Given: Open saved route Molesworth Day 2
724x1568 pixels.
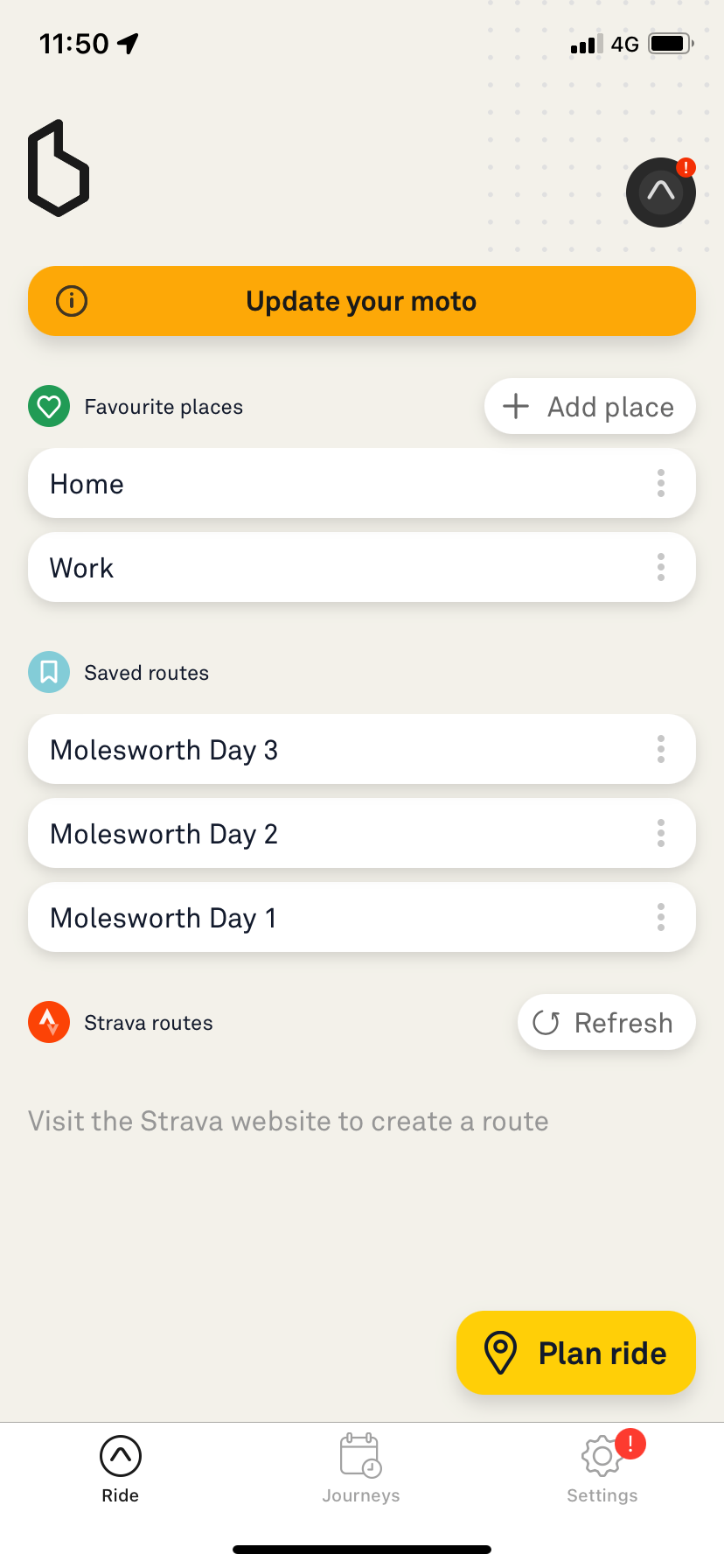Looking at the screenshot, I should [x=362, y=833].
